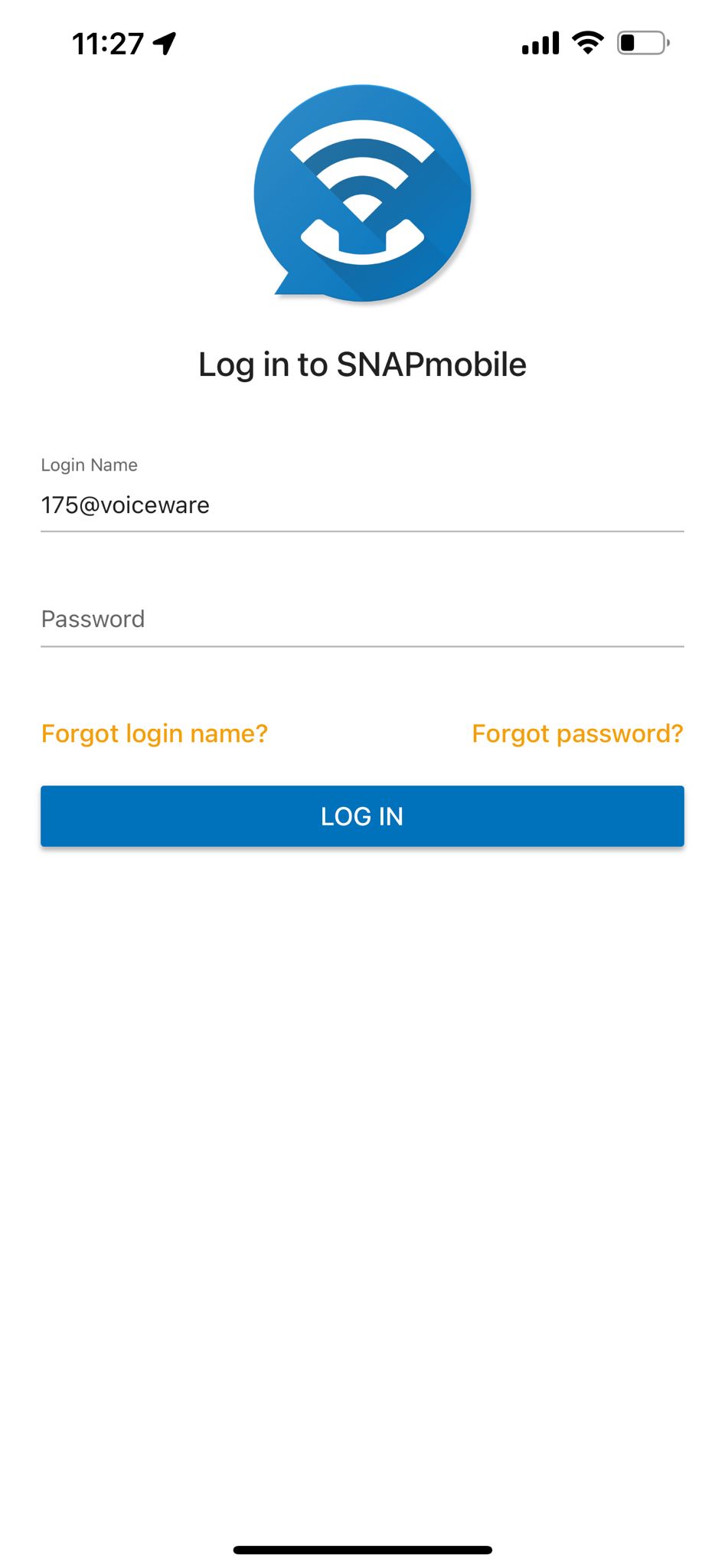Edit the Login Name field

(361, 505)
